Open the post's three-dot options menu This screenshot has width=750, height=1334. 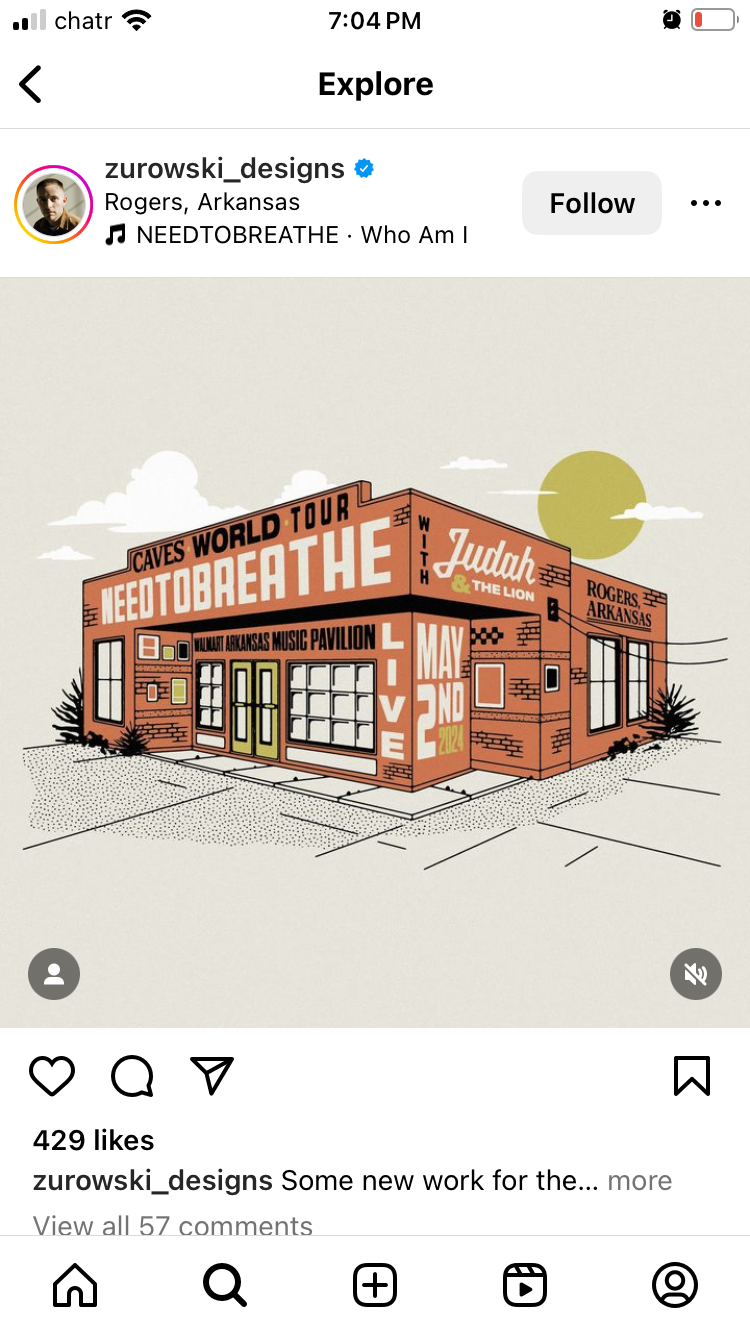click(706, 203)
